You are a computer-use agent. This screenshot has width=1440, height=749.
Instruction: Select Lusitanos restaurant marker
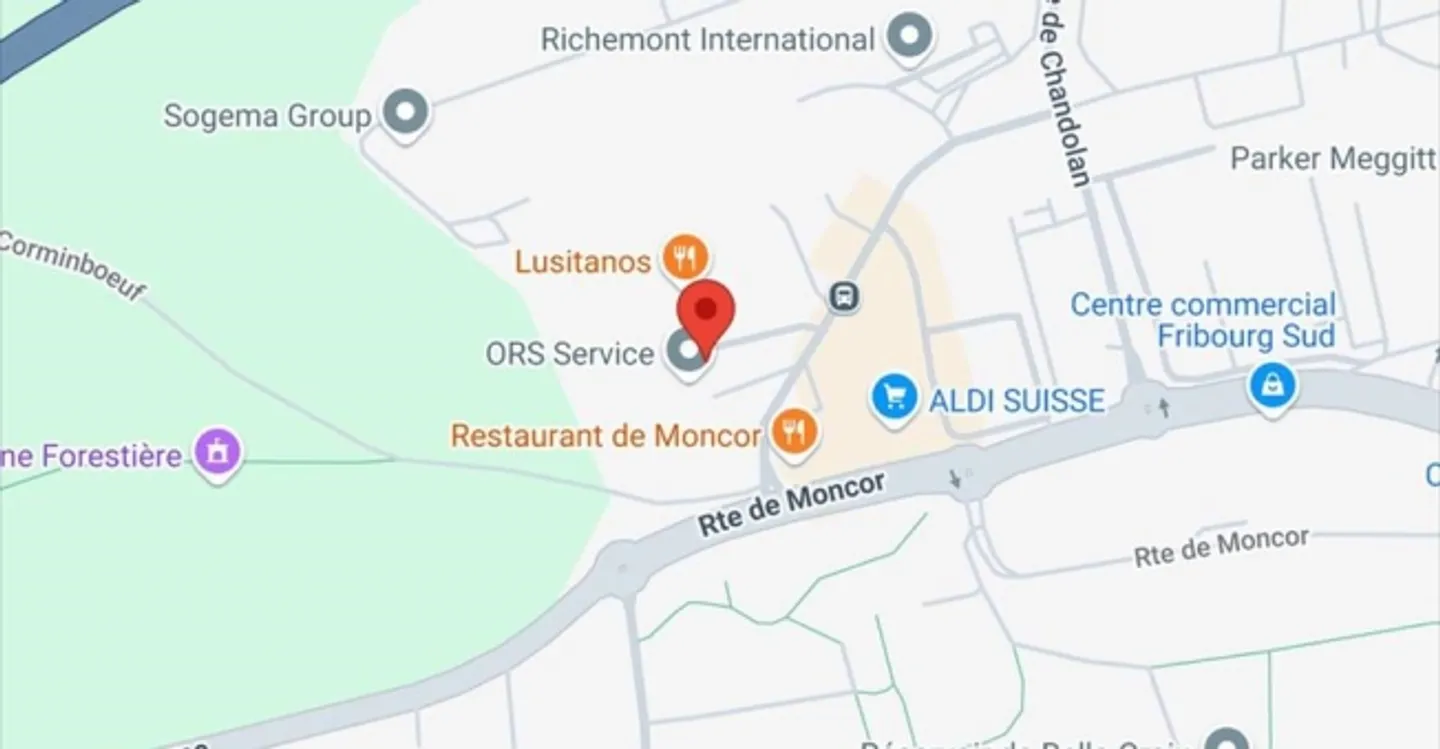coord(686,259)
